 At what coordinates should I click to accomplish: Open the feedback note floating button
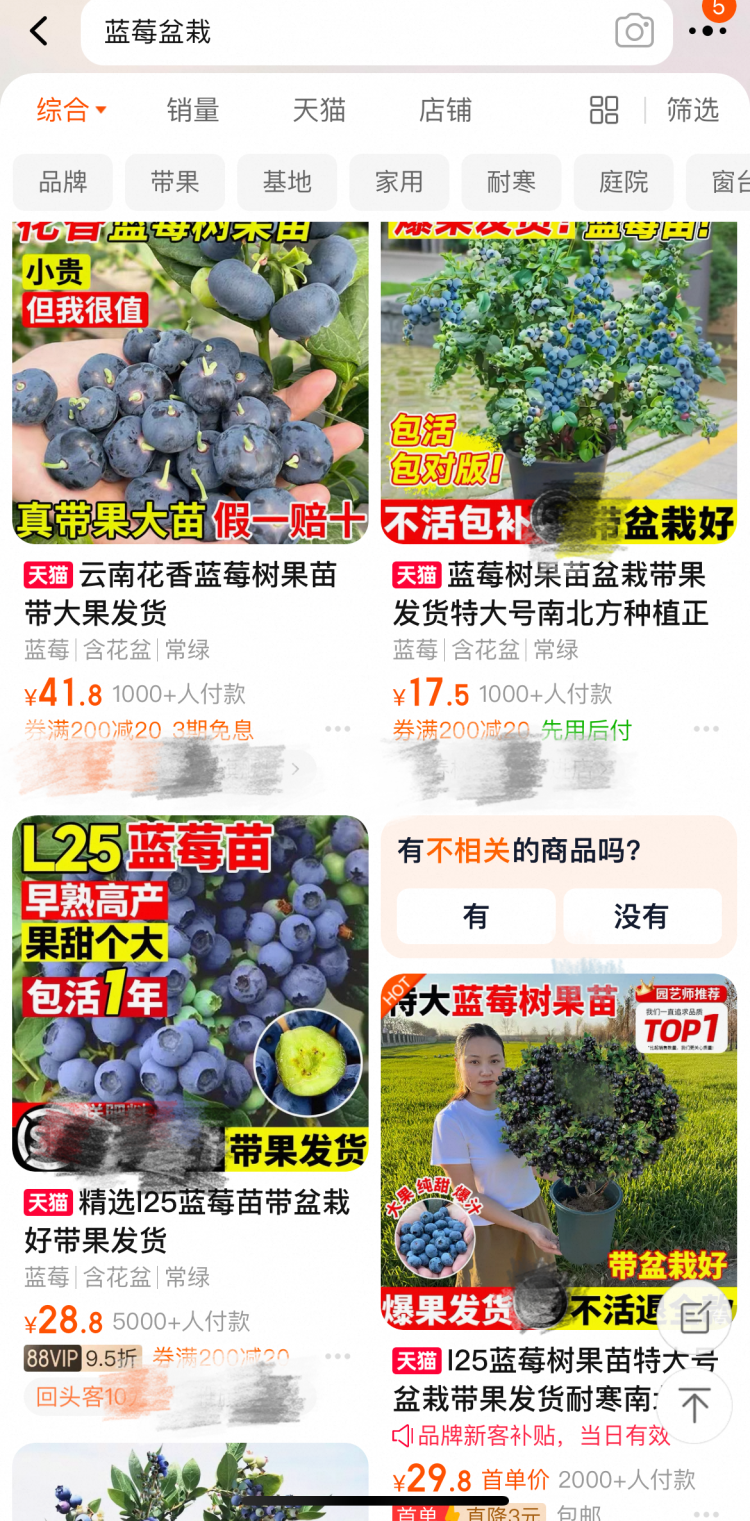(x=695, y=1317)
